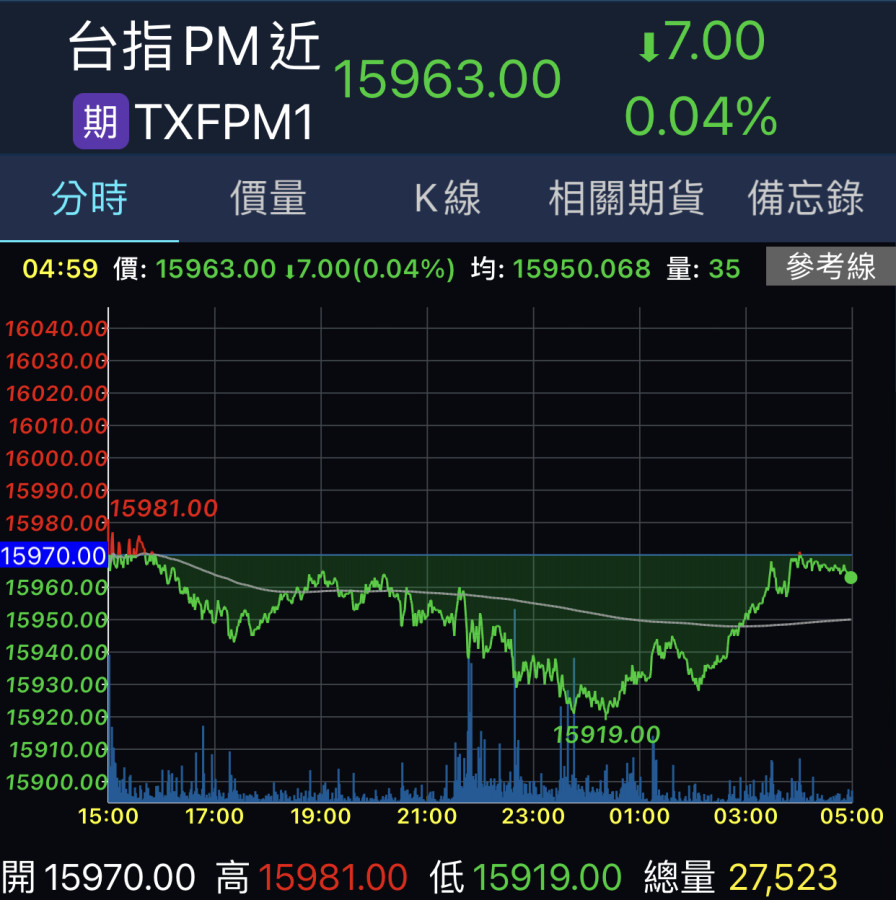View the 相關期貨 tab
Screen dimensions: 896x900
point(626,198)
